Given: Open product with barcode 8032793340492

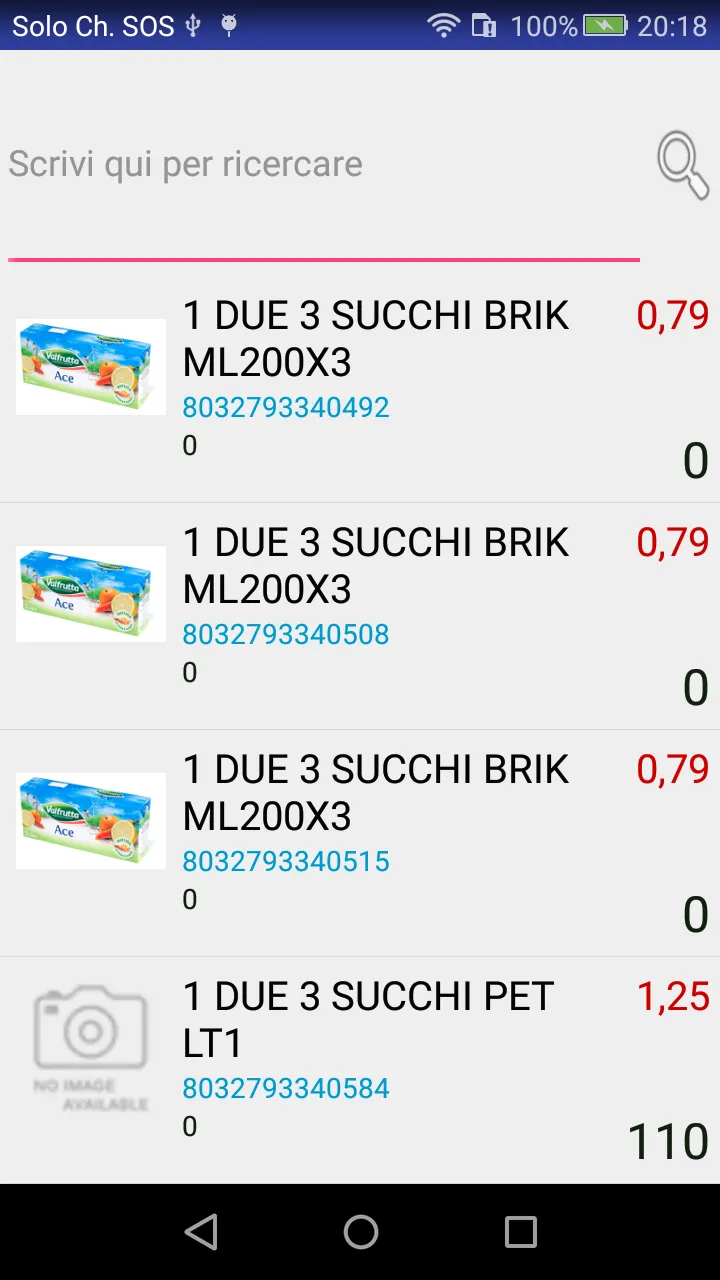Looking at the screenshot, I should click(360, 389).
